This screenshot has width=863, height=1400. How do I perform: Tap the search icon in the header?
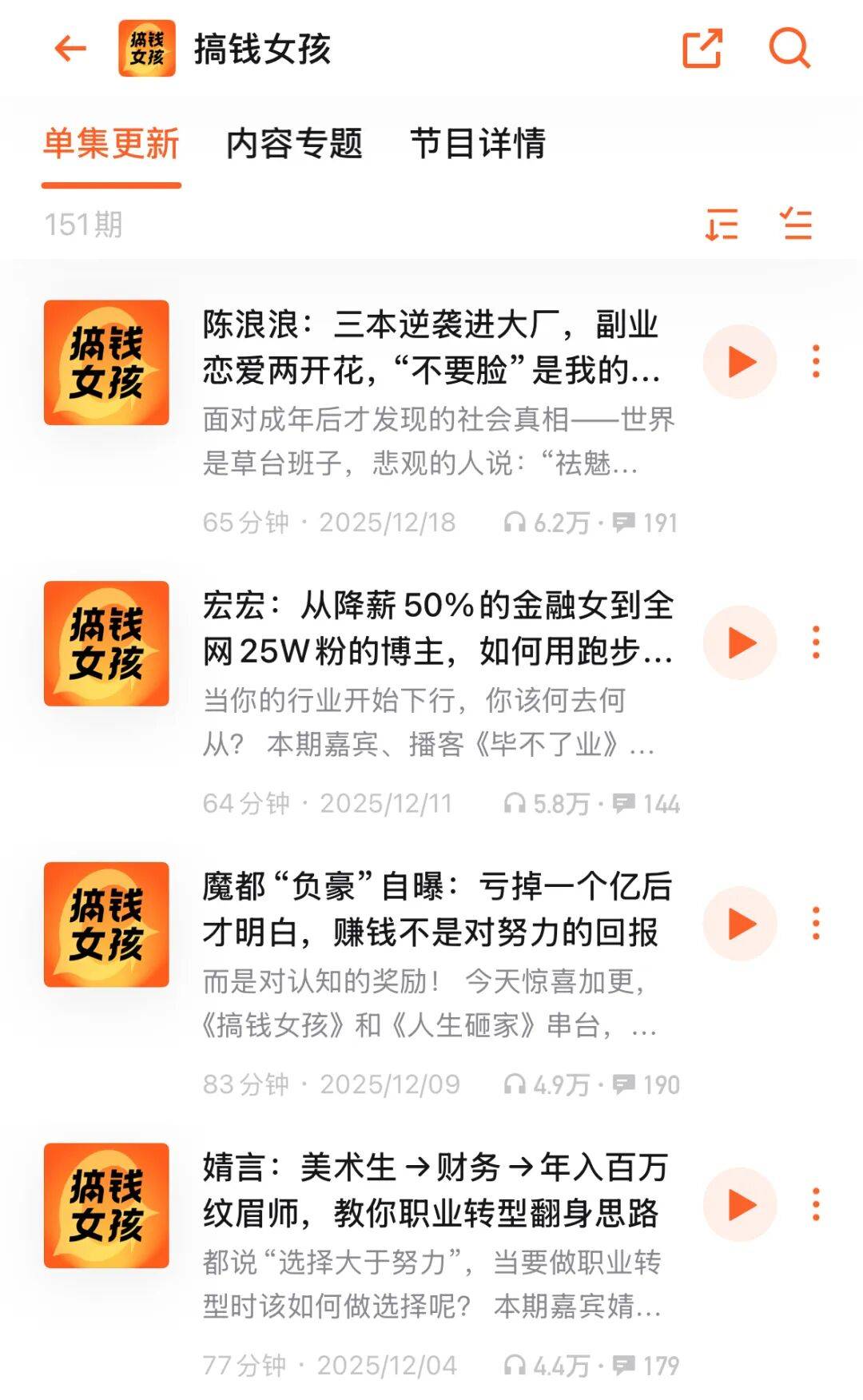click(x=789, y=50)
